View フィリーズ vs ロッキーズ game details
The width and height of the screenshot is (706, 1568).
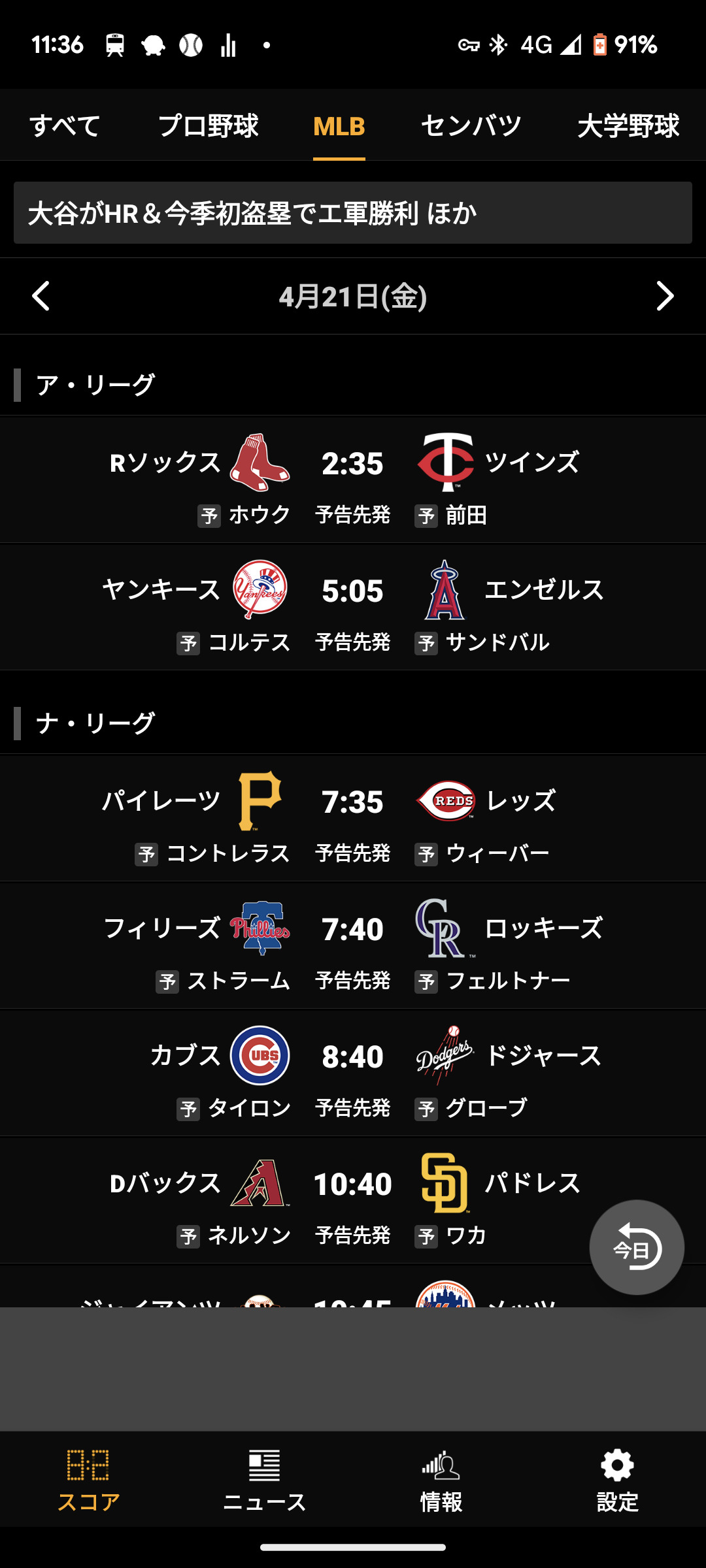click(x=353, y=945)
